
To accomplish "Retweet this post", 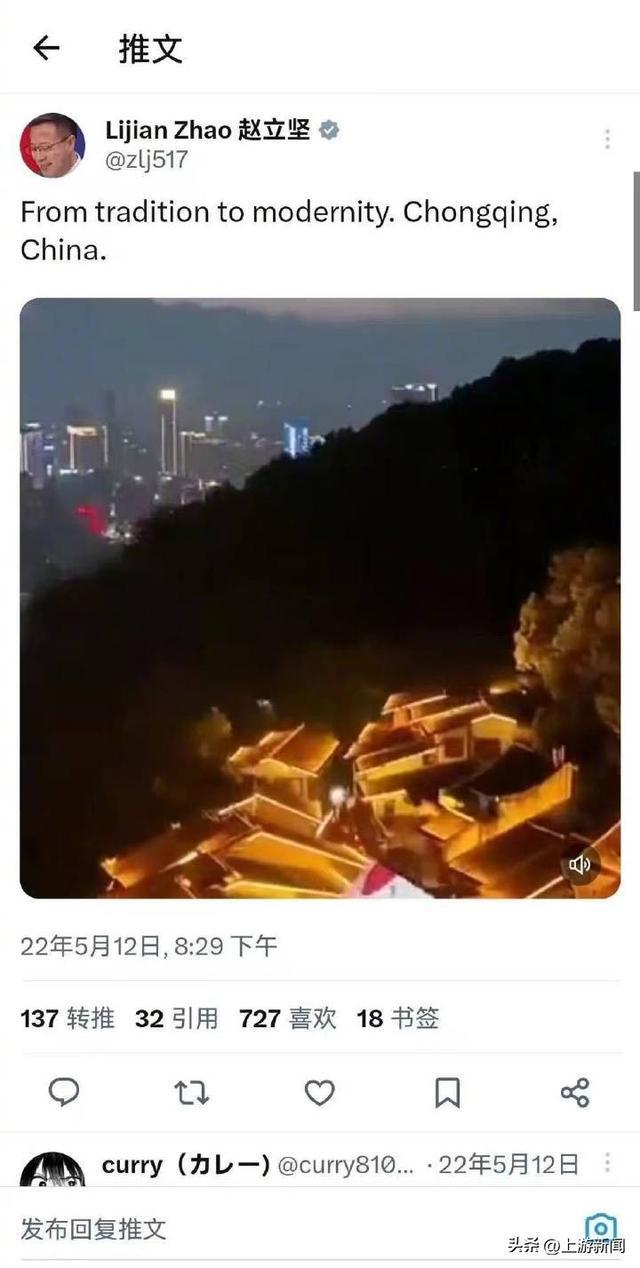I will (191, 1092).
